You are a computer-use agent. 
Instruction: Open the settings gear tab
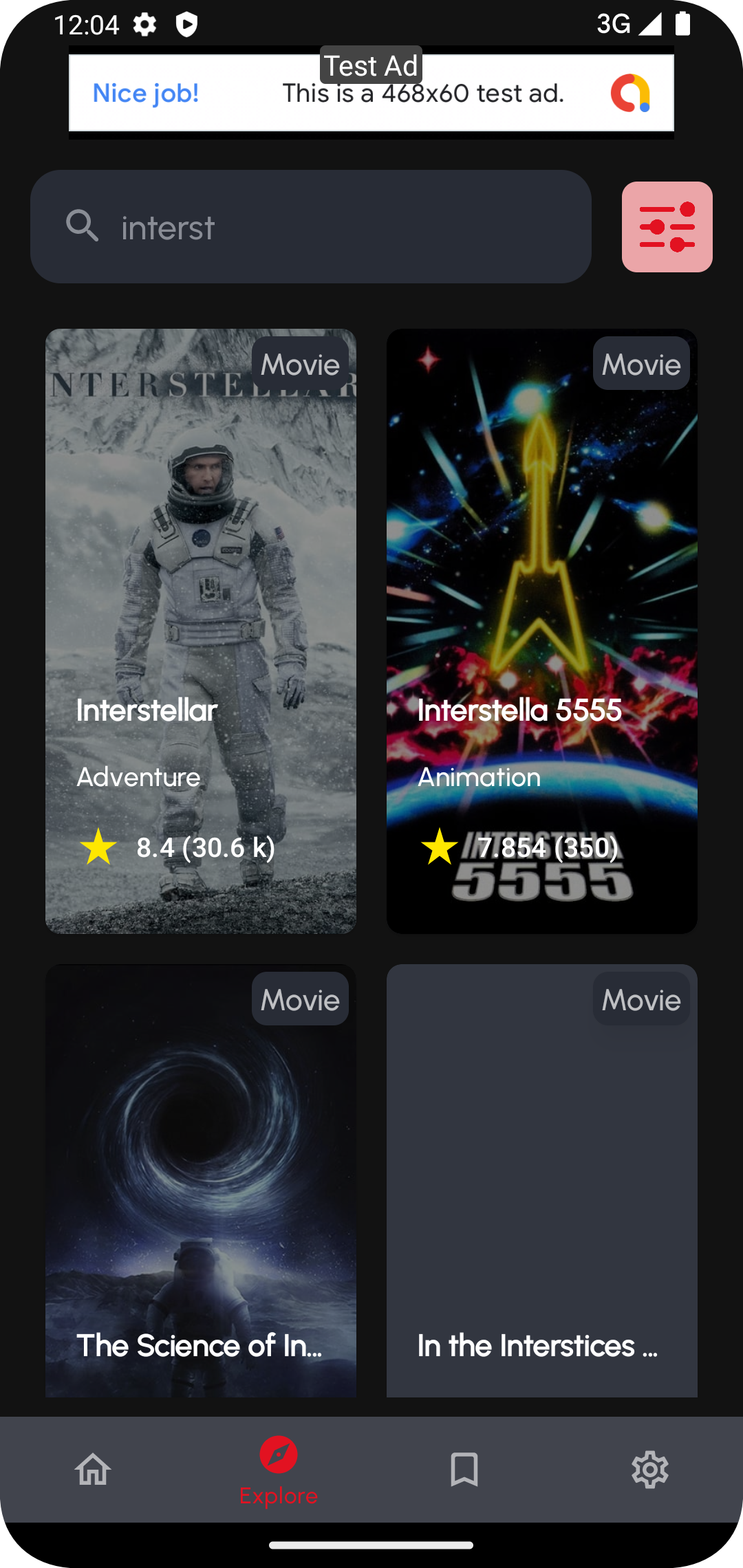click(650, 1470)
